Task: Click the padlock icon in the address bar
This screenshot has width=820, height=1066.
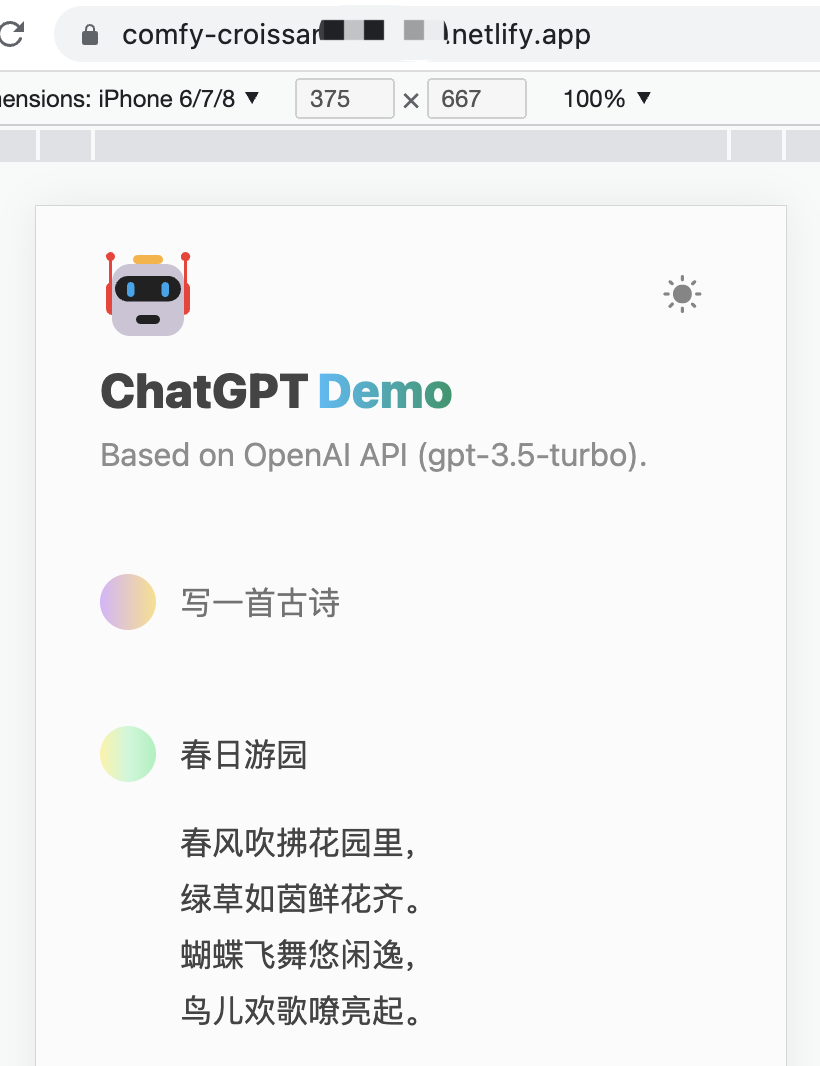Action: pyautogui.click(x=89, y=33)
